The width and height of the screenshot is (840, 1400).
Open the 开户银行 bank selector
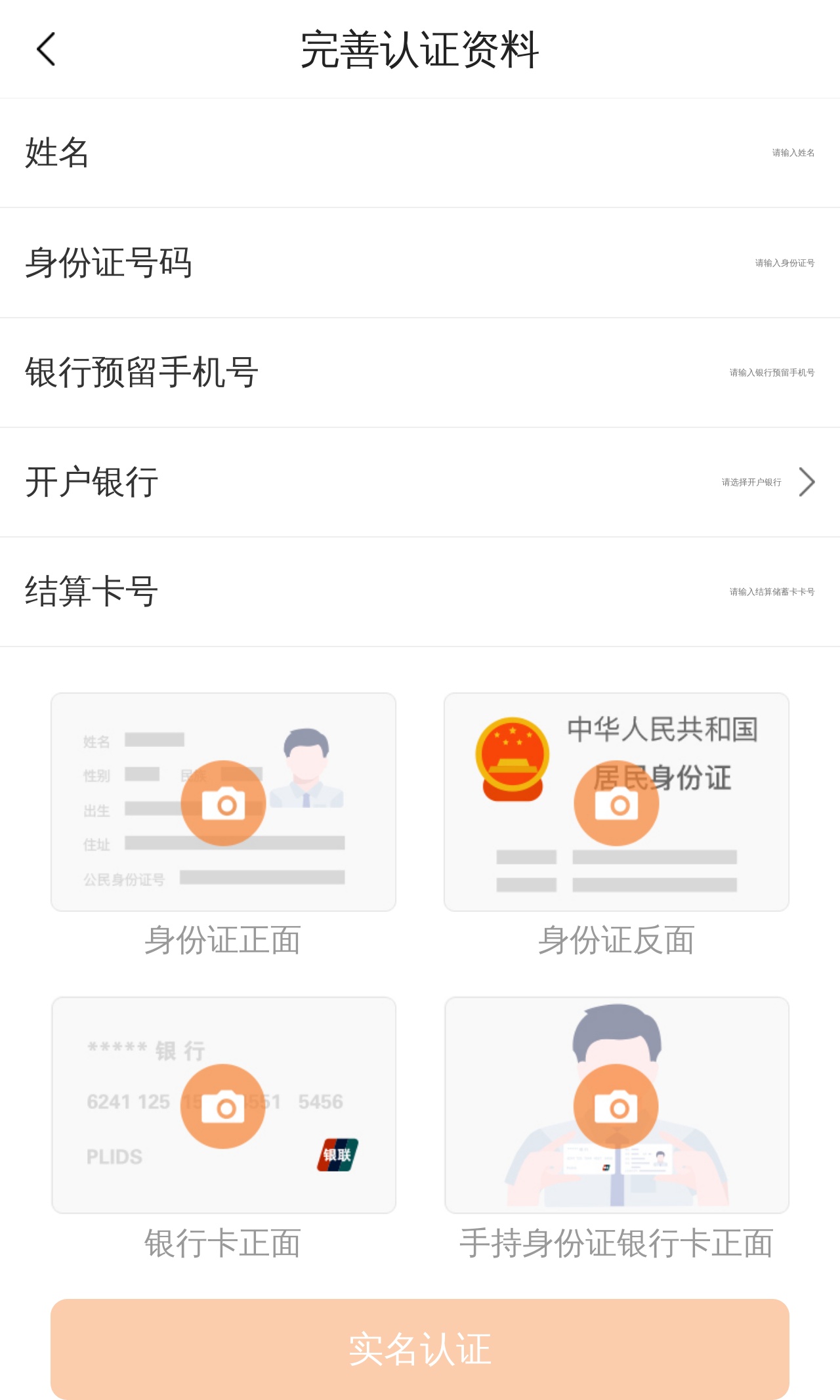(766, 482)
